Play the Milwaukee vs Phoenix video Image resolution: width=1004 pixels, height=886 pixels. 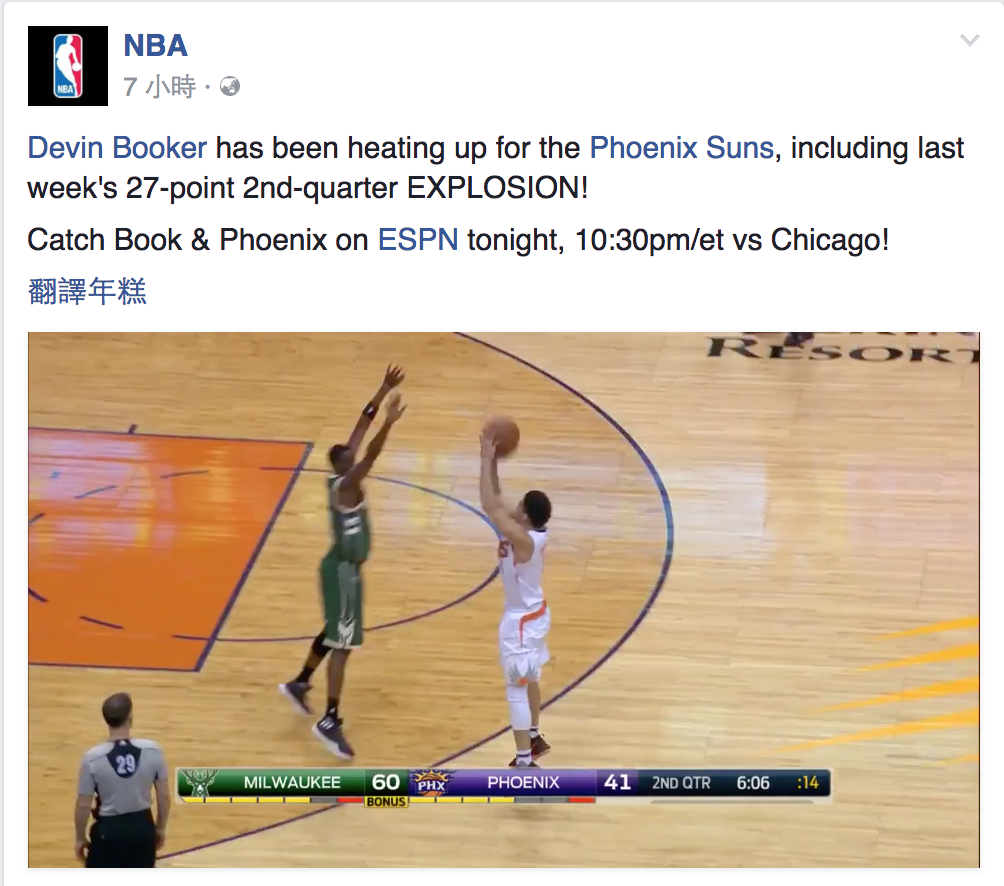coord(503,598)
